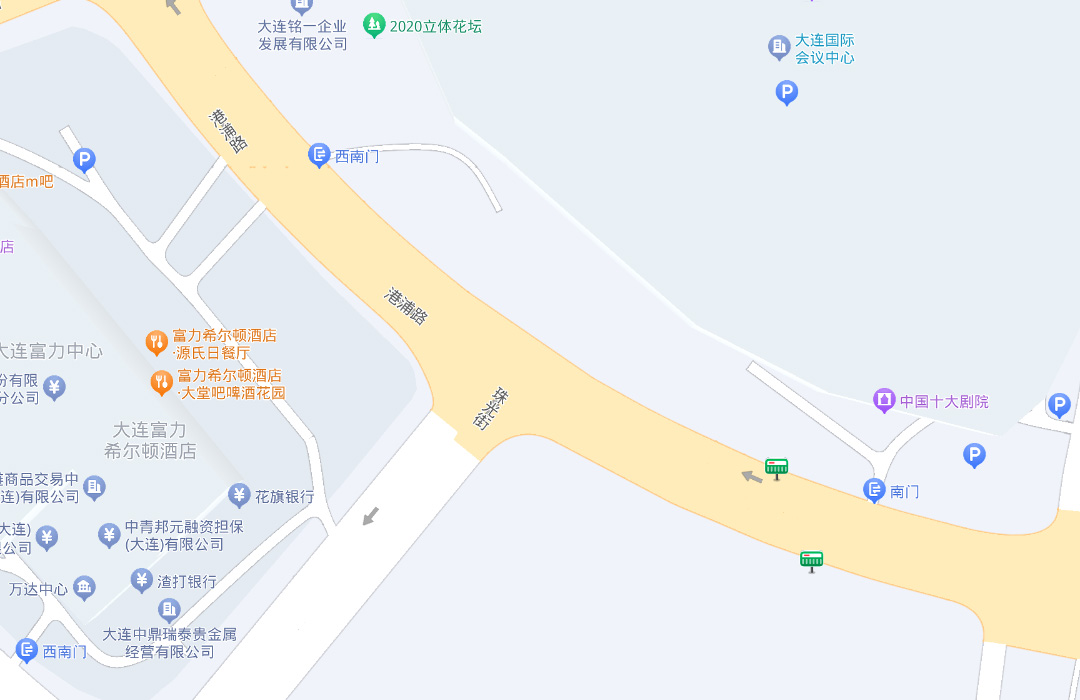
Task: Select the 花旗银行 bank marker
Action: [x=239, y=495]
